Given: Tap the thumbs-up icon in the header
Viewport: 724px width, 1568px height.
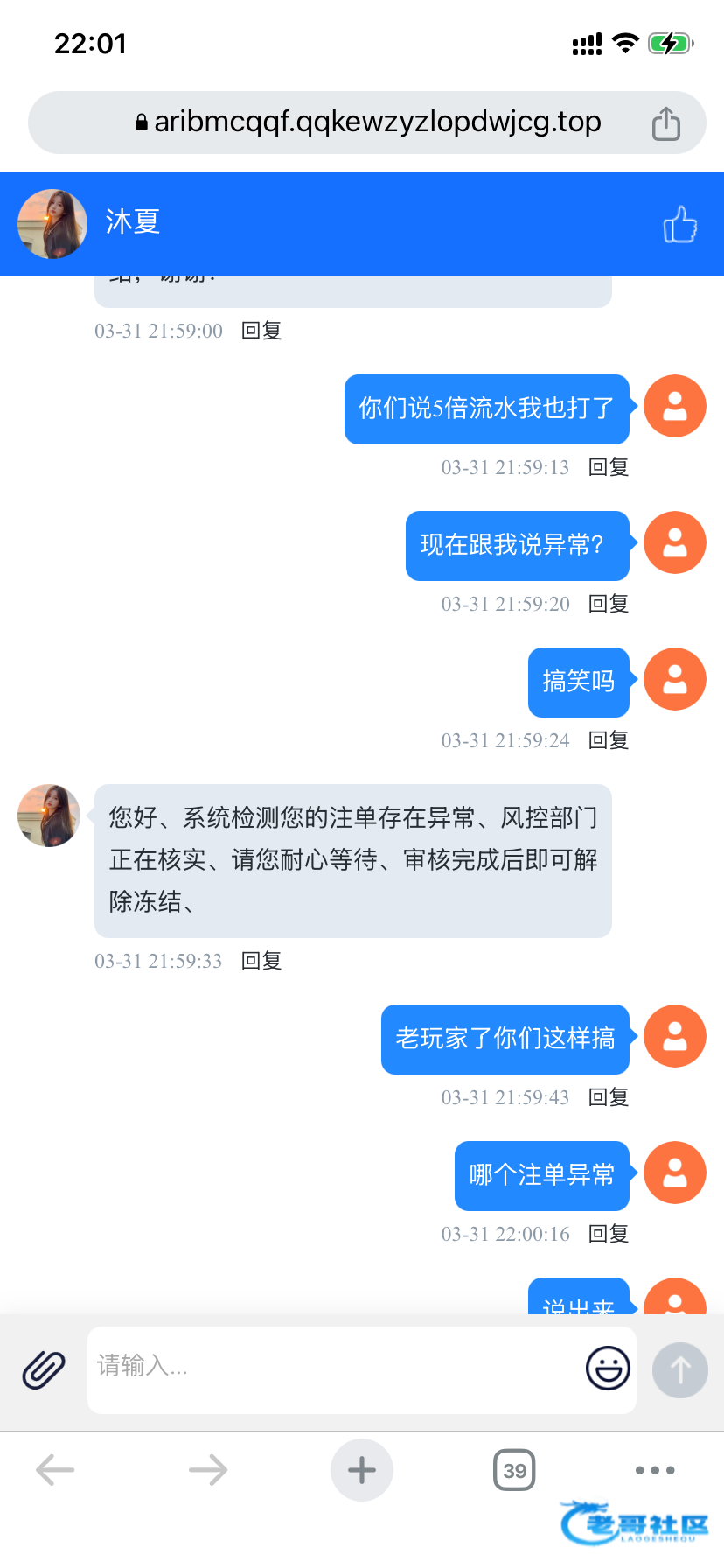Looking at the screenshot, I should (679, 224).
